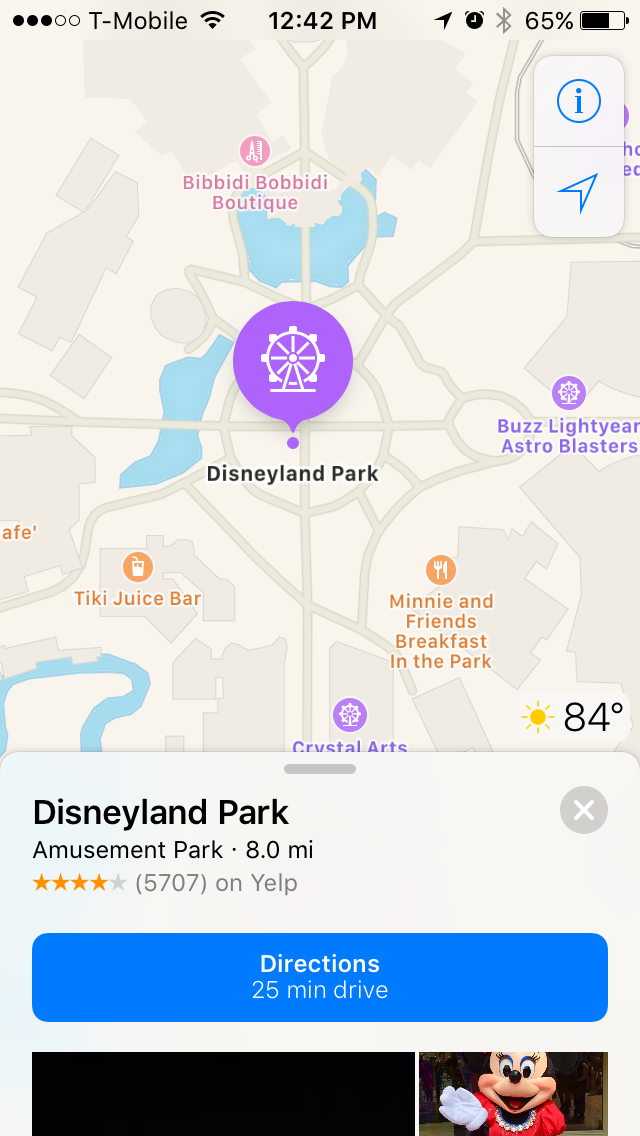Expand the place card using its handle

[320, 769]
